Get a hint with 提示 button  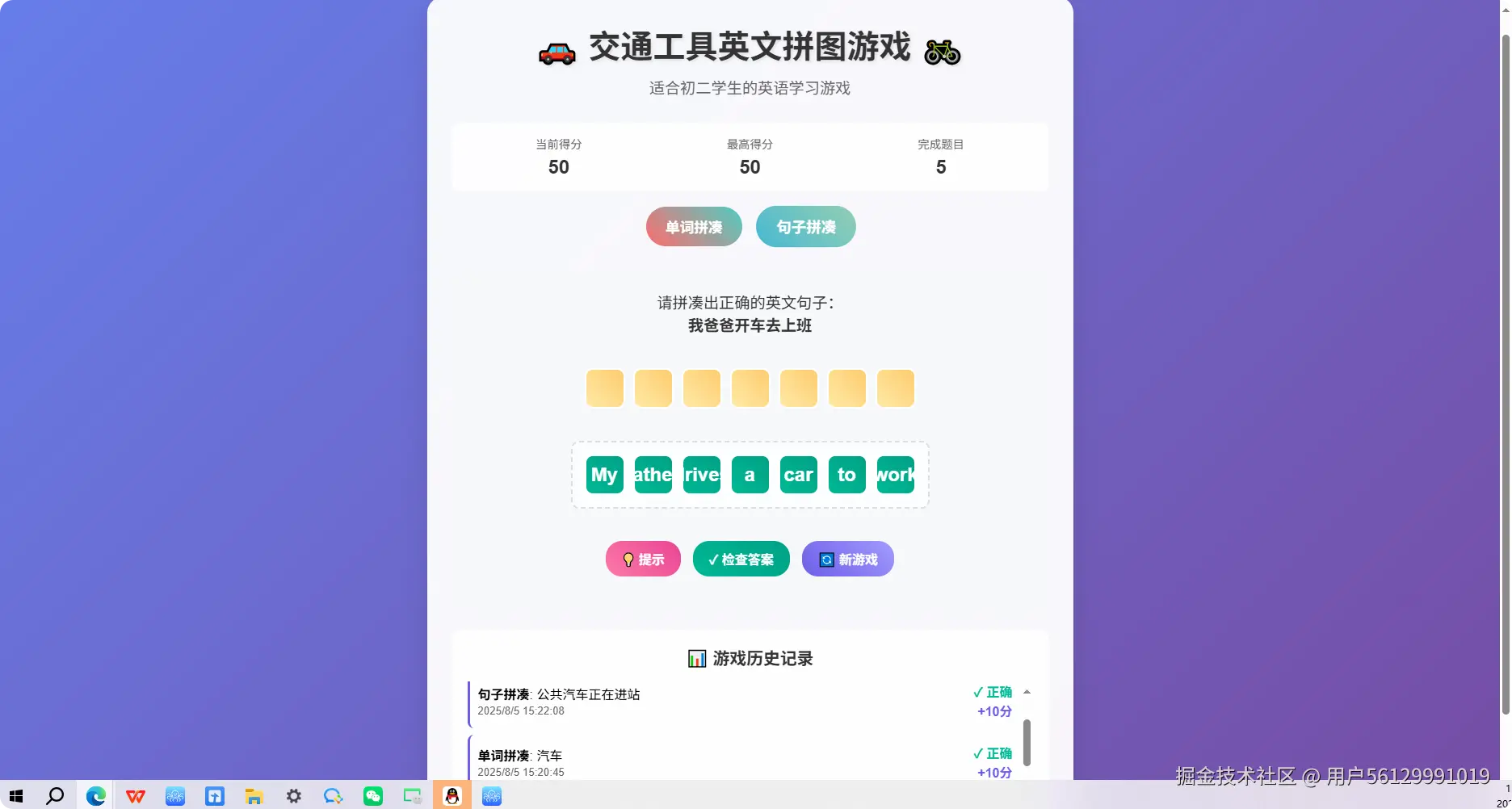643,559
